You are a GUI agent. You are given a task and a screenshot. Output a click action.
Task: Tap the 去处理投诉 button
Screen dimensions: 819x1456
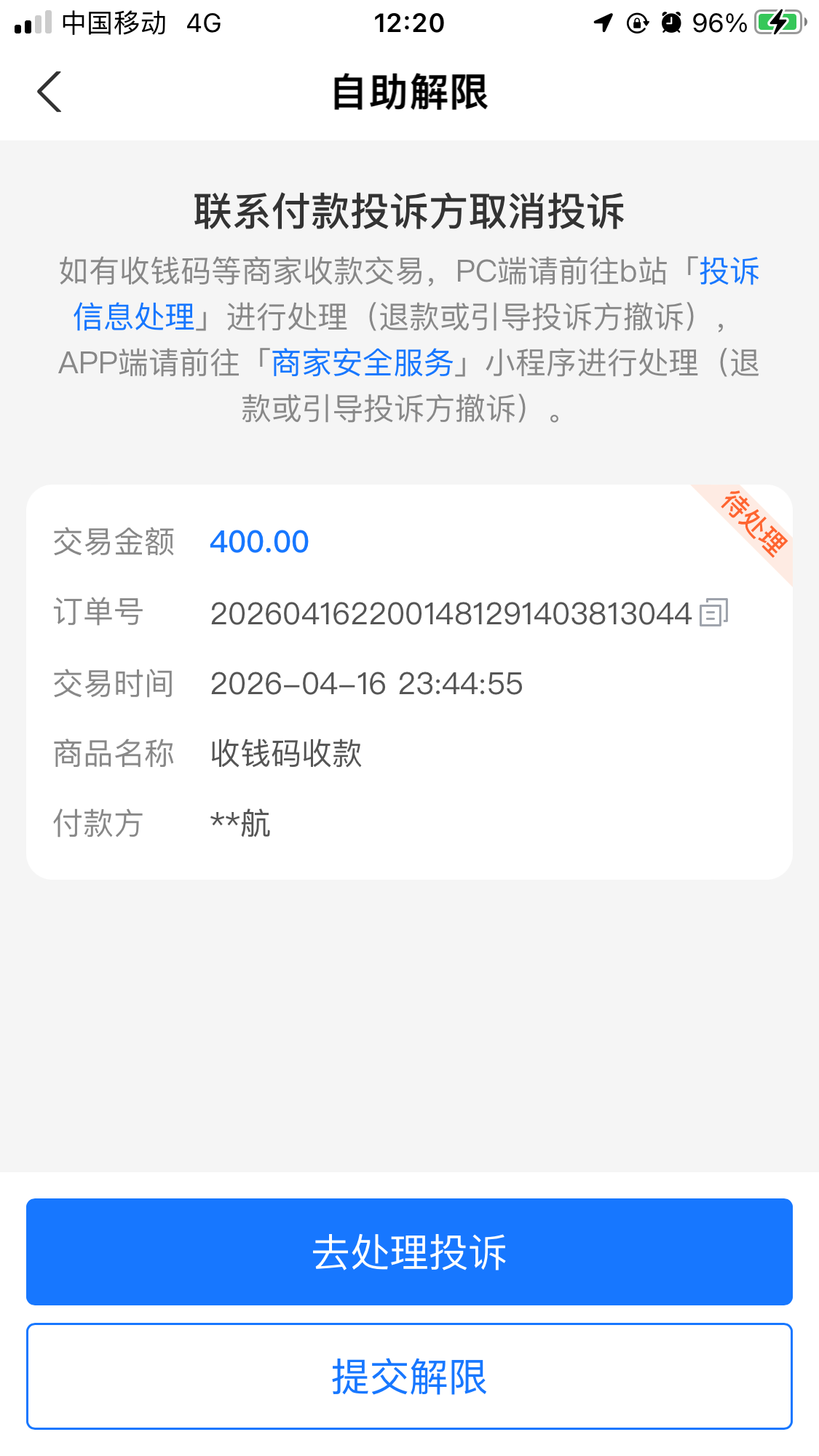point(409,1252)
